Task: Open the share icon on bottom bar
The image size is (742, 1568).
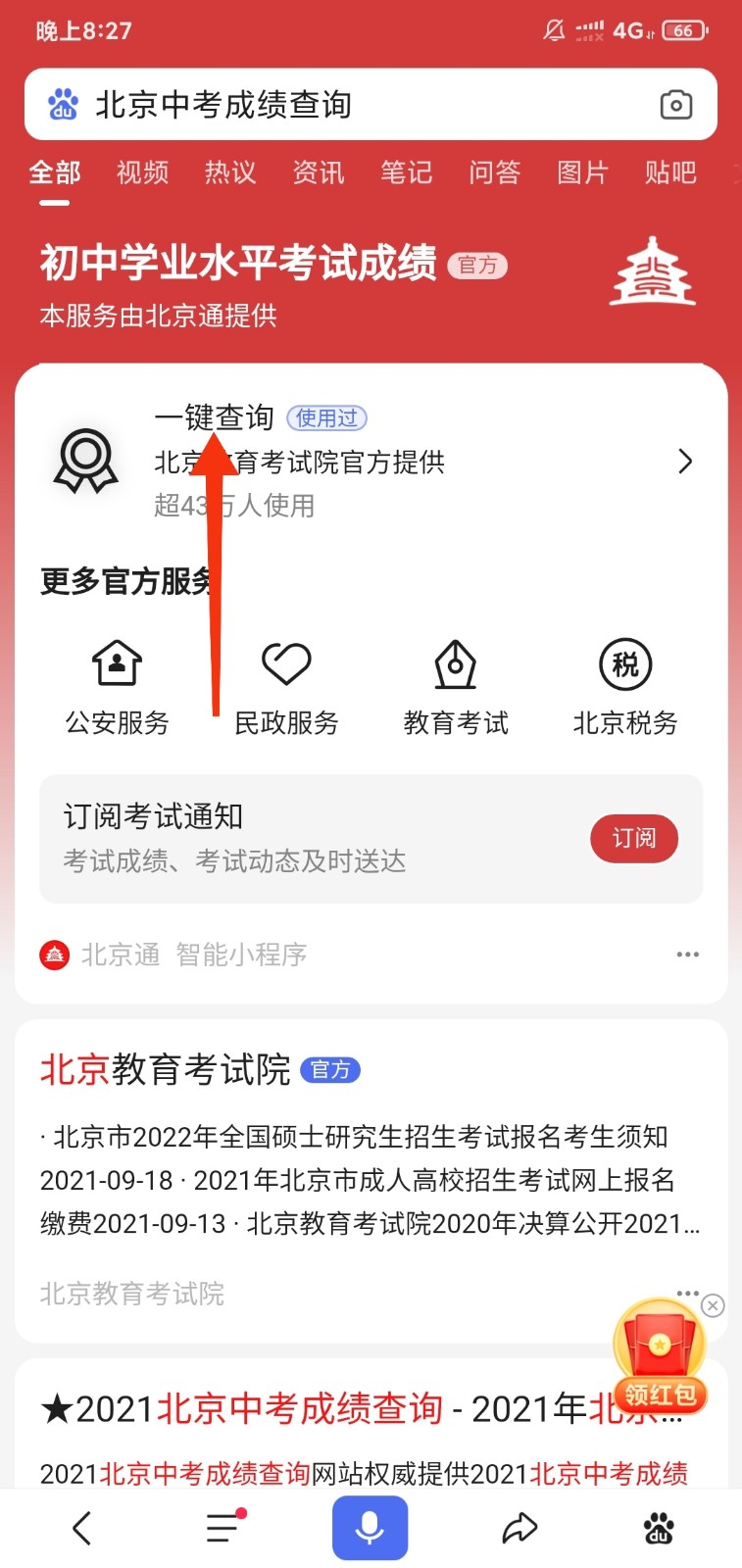Action: coord(519,1527)
